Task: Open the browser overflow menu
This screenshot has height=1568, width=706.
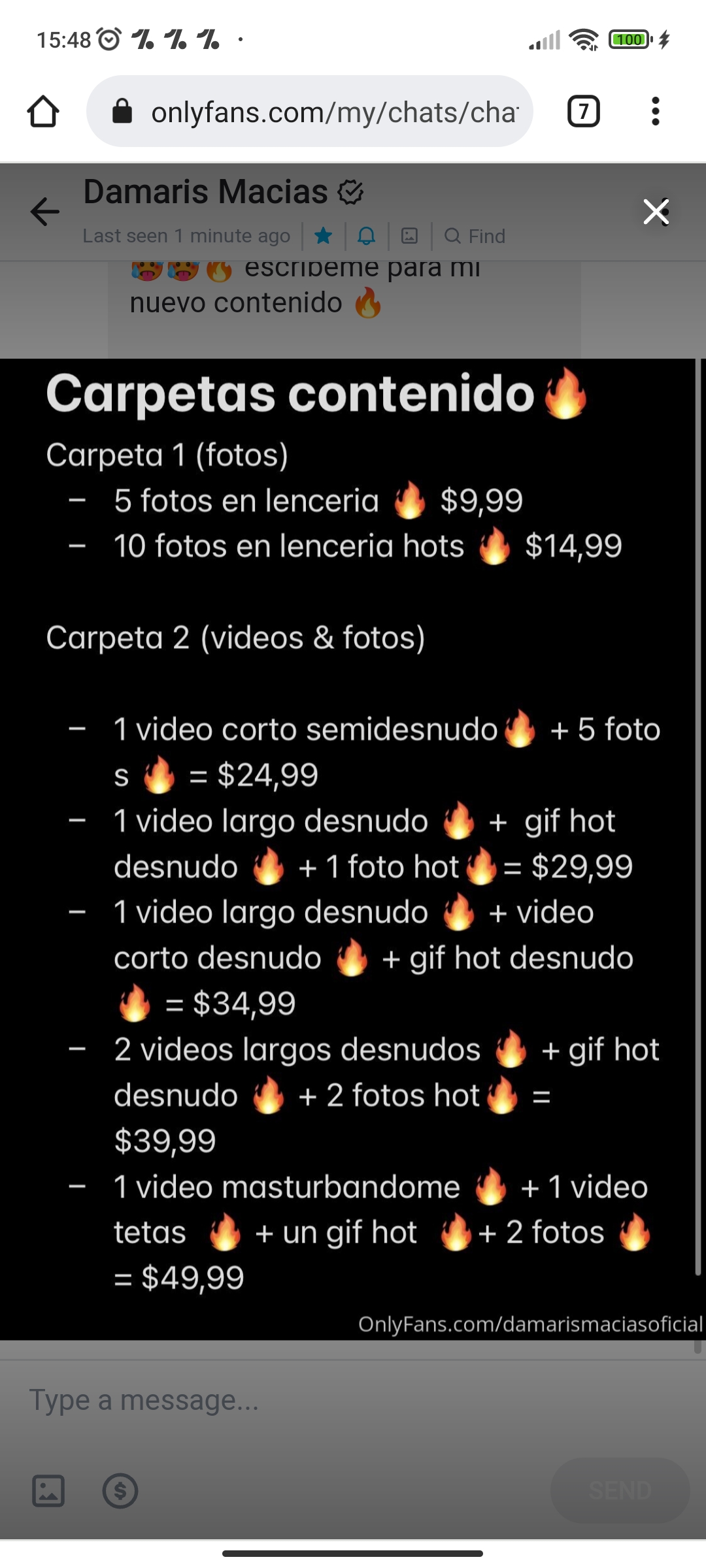Action: pyautogui.click(x=655, y=112)
